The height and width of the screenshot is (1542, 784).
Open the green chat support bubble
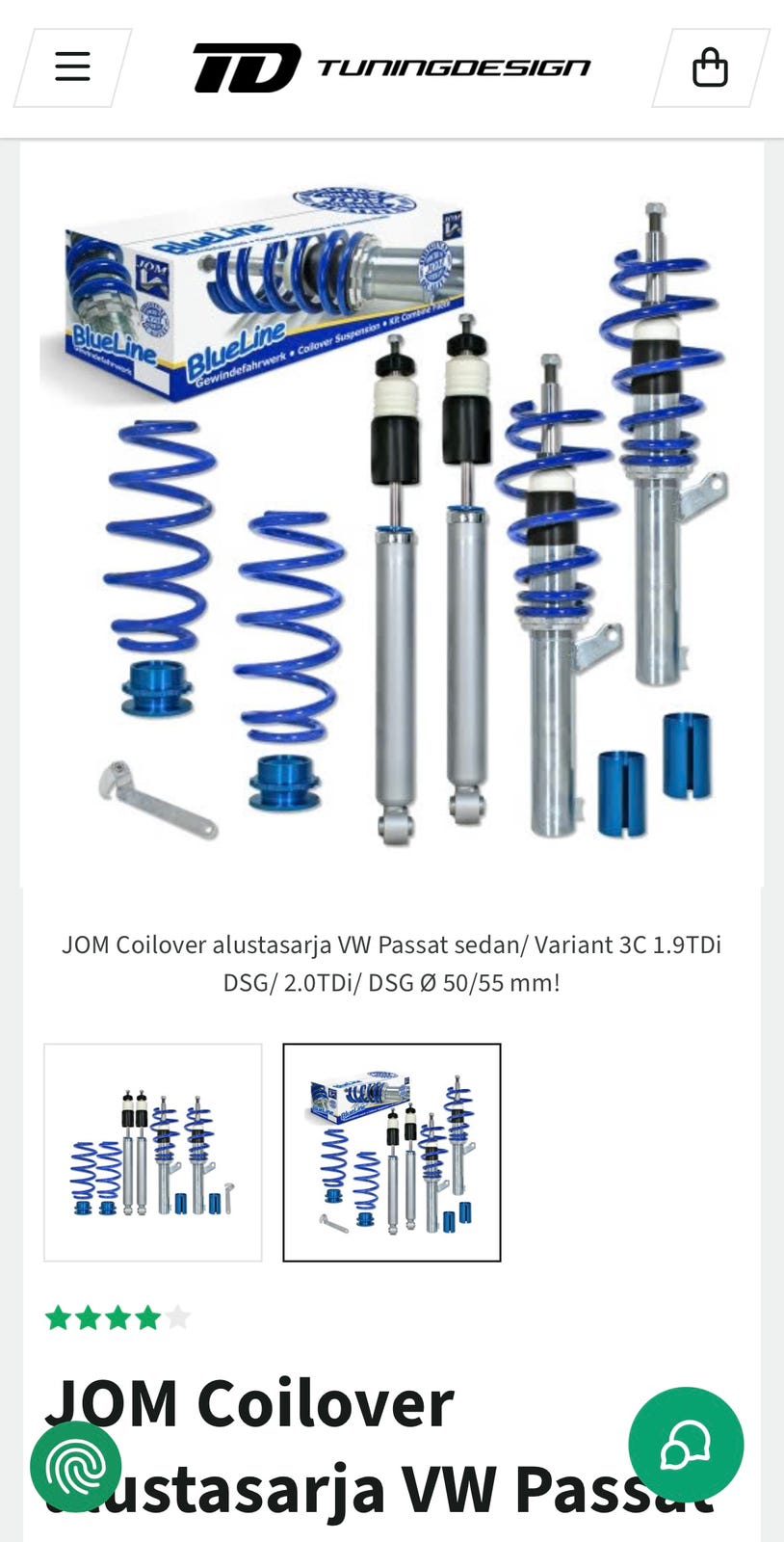tap(686, 1445)
